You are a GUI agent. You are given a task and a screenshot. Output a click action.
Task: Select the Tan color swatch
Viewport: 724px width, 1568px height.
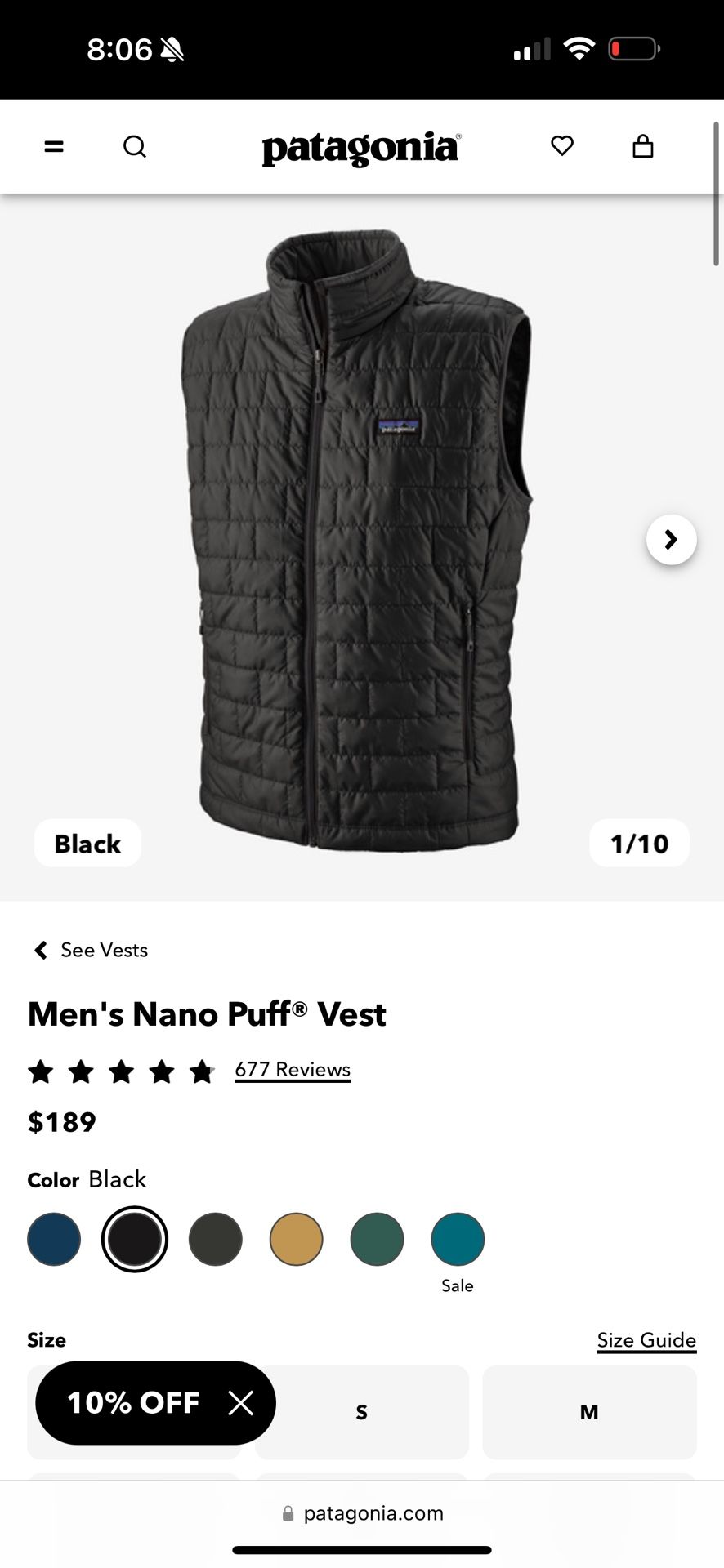296,1239
